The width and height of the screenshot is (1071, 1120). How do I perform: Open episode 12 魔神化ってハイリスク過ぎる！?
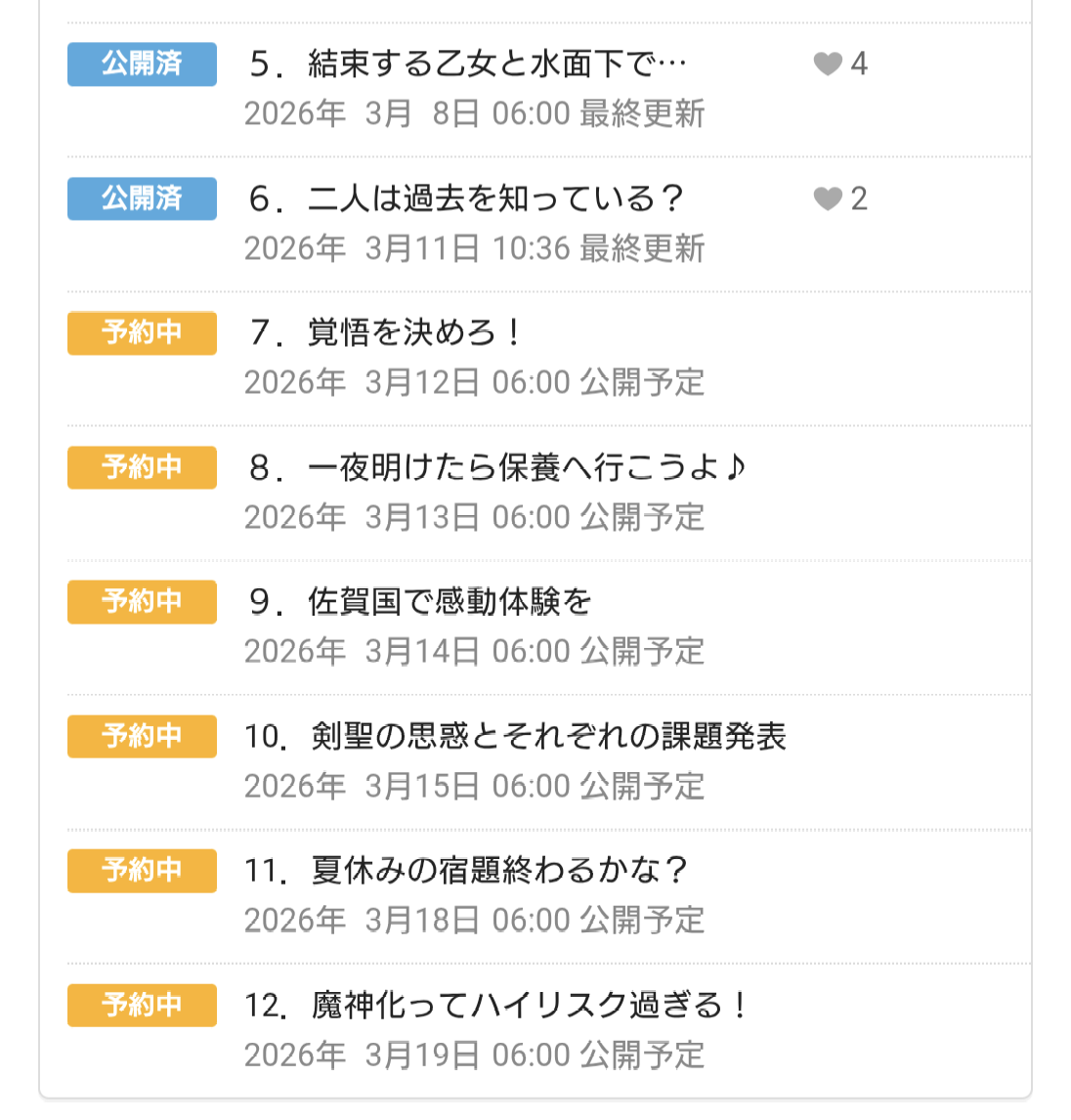click(496, 1006)
